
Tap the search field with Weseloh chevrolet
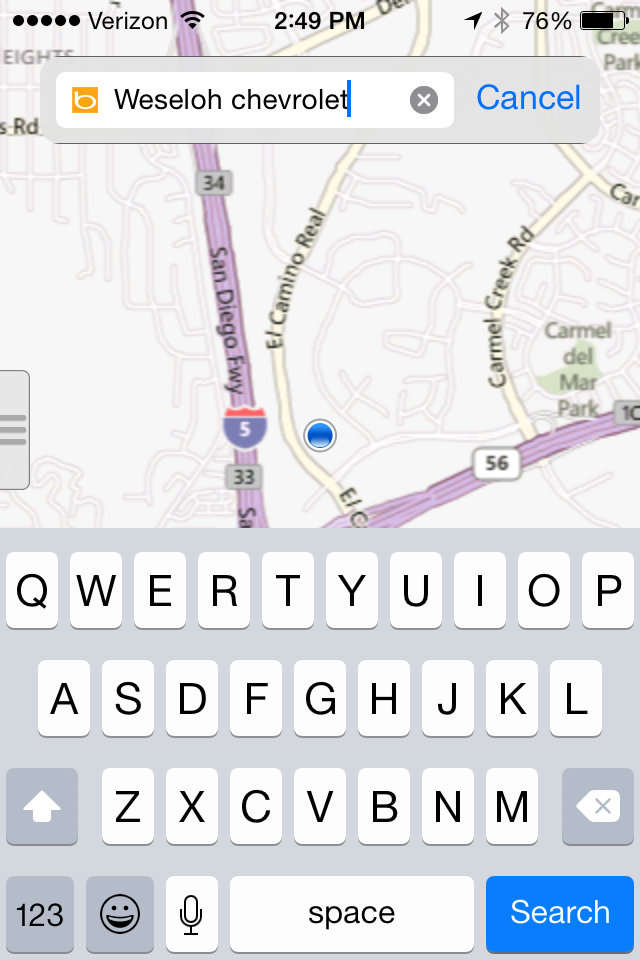pyautogui.click(x=240, y=100)
